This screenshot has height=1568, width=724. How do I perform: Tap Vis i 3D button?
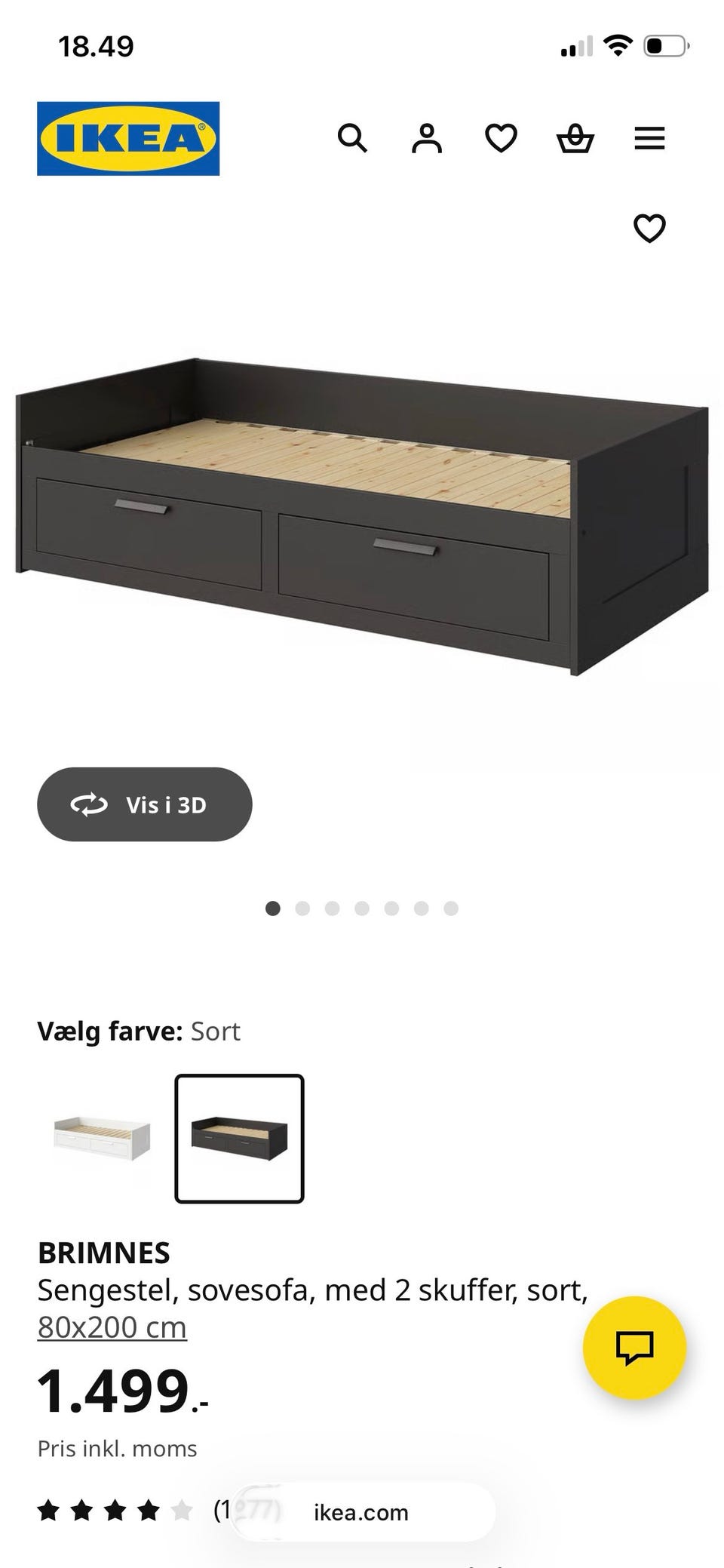tap(145, 804)
